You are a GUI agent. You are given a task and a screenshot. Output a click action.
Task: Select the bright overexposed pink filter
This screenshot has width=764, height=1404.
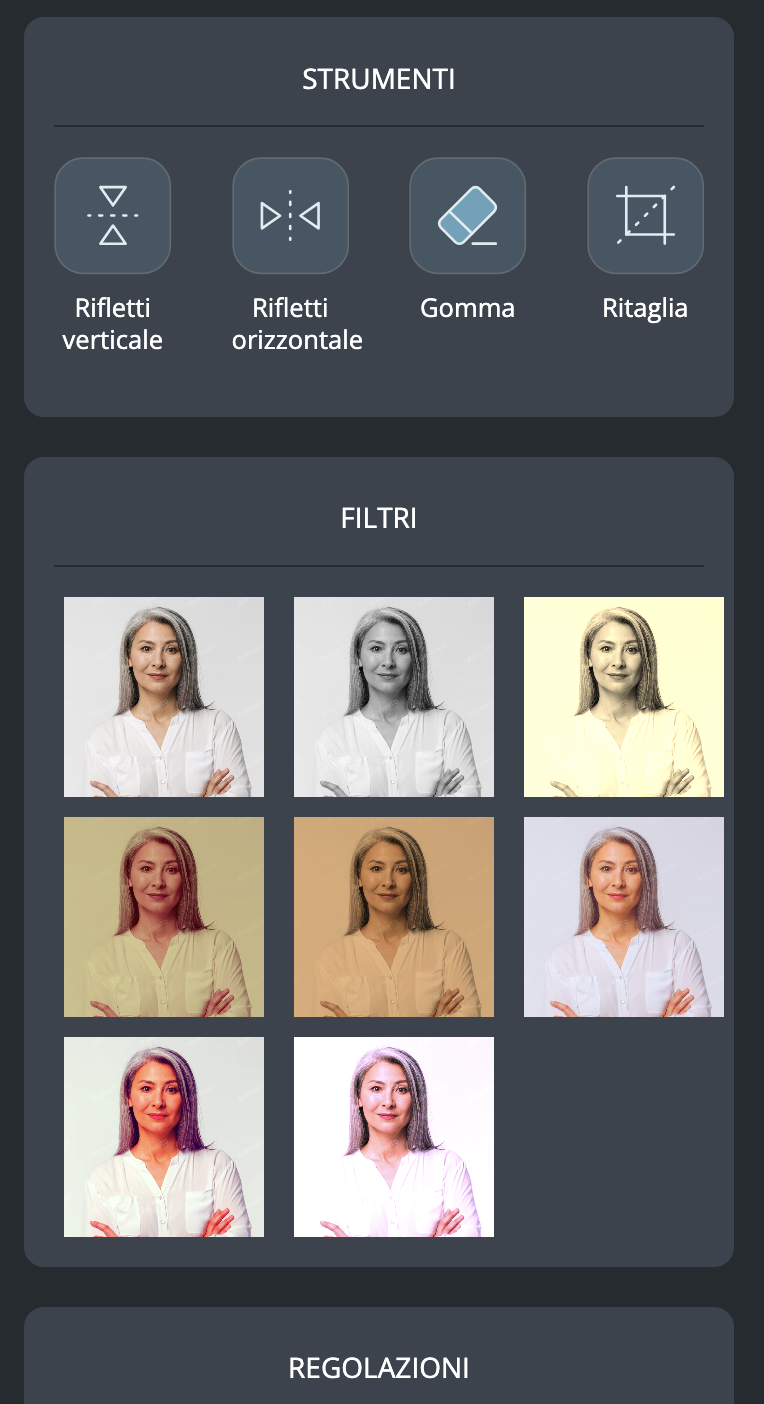(394, 1137)
